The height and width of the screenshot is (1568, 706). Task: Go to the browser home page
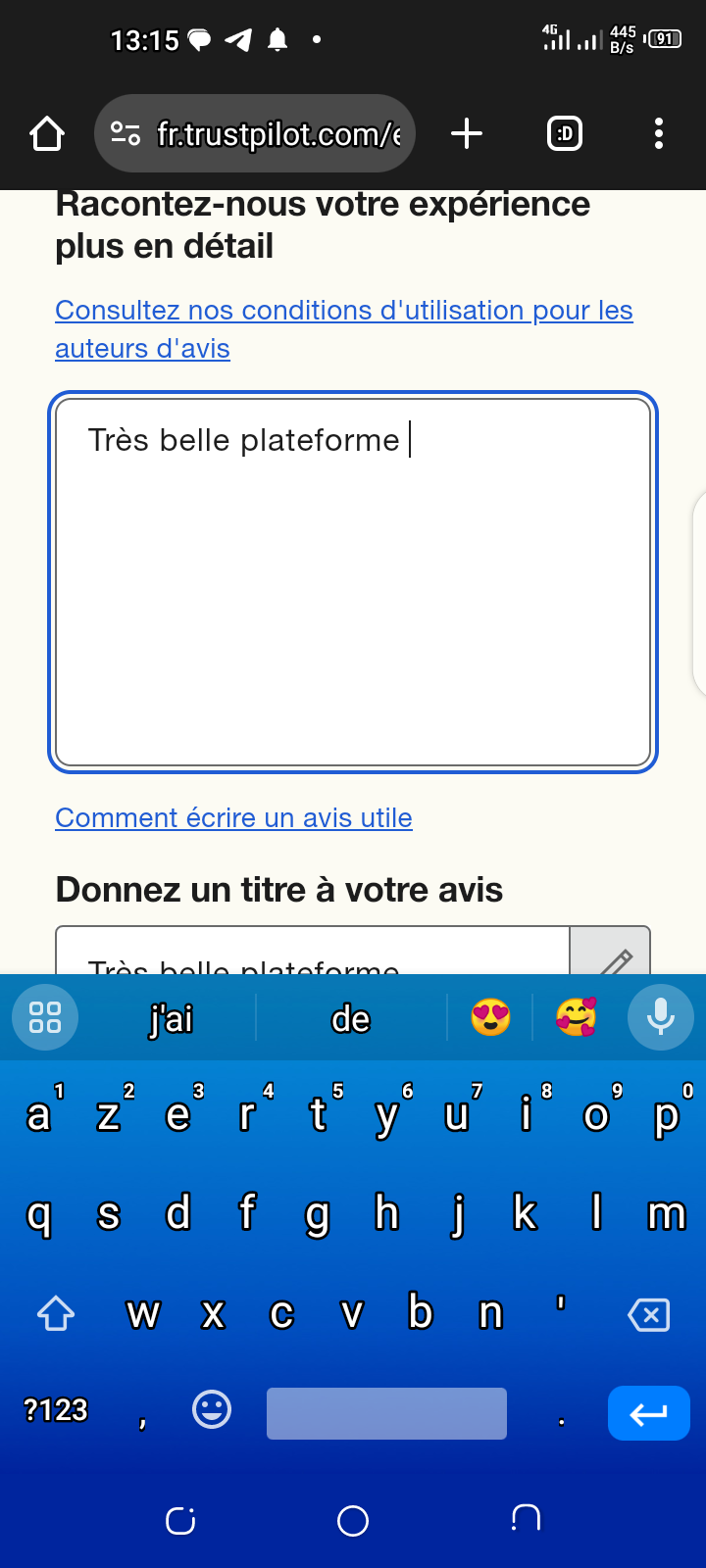(47, 133)
